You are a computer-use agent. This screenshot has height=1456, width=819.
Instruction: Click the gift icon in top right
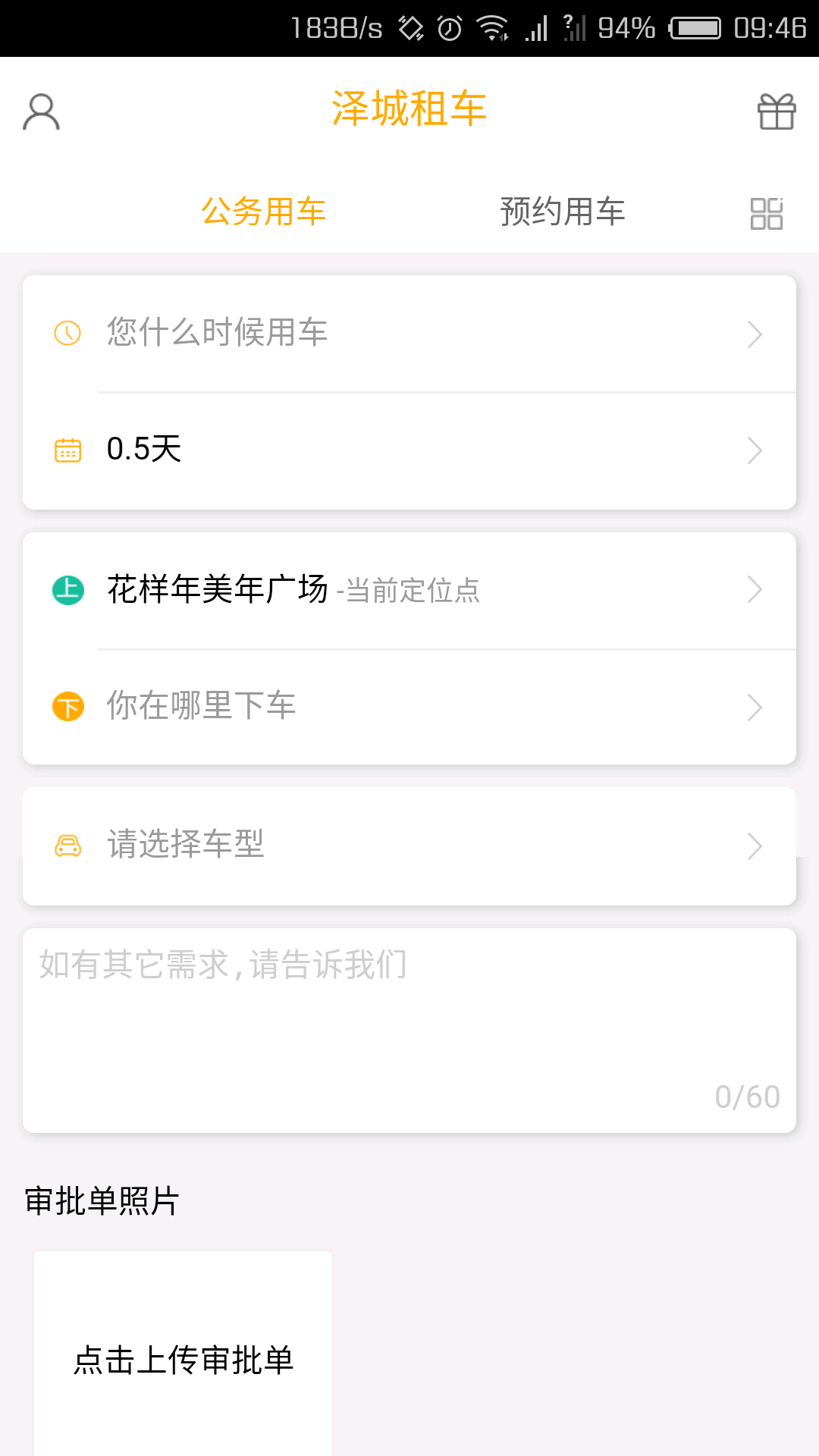point(777,111)
